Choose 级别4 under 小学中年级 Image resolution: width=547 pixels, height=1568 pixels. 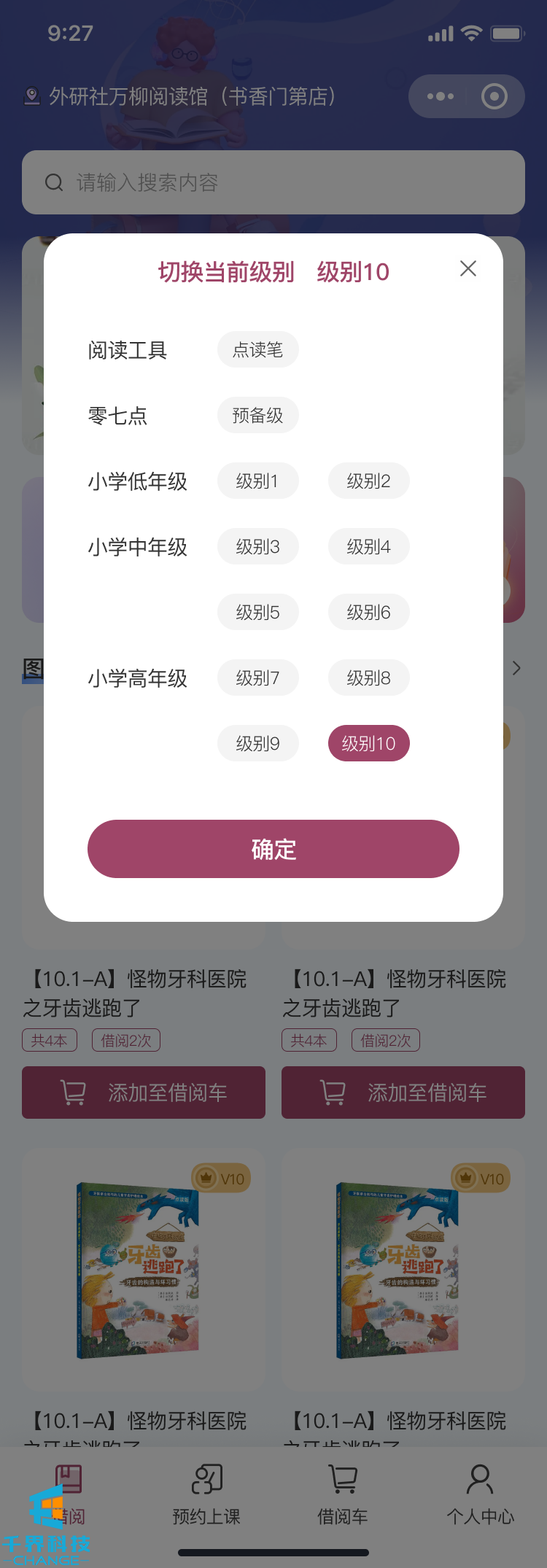[368, 547]
